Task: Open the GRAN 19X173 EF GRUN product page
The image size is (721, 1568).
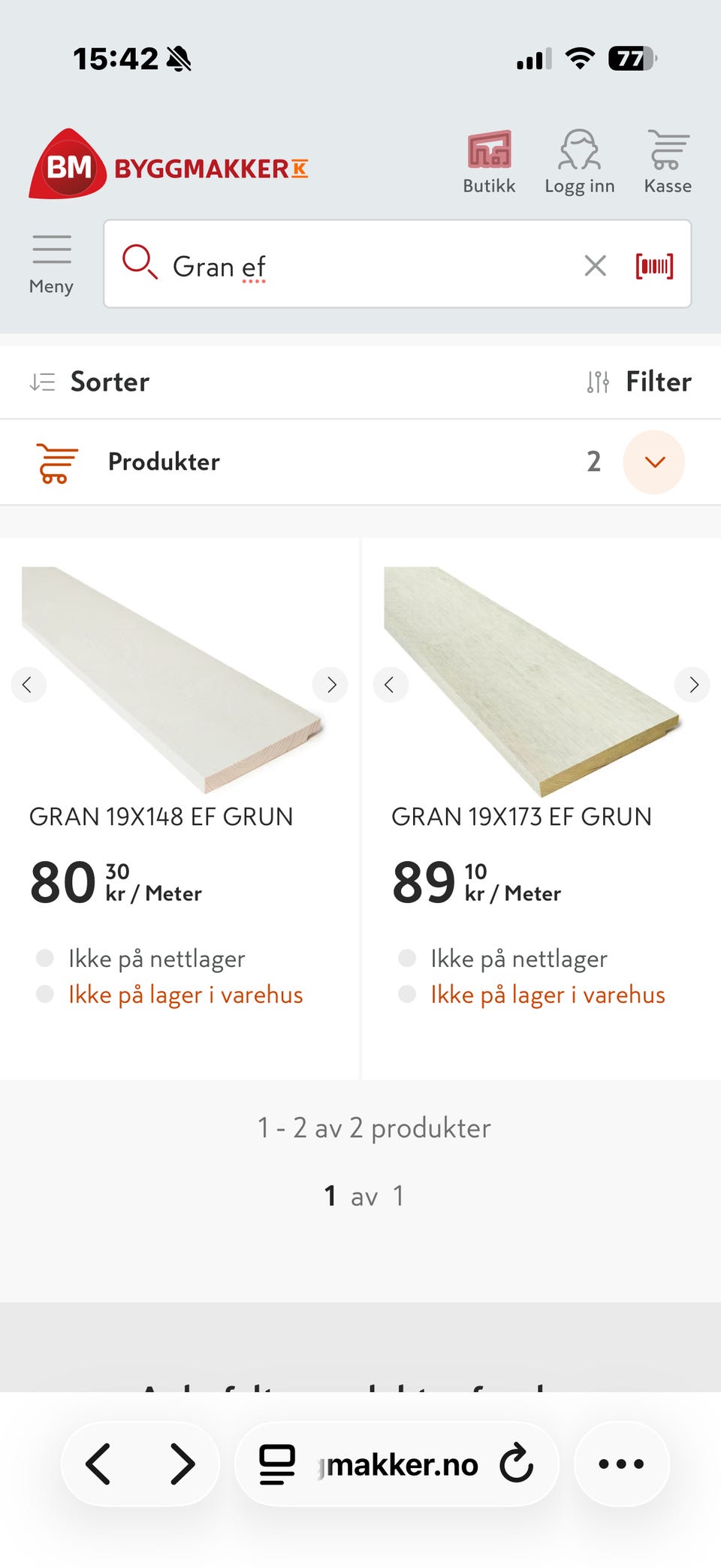Action: click(x=522, y=817)
